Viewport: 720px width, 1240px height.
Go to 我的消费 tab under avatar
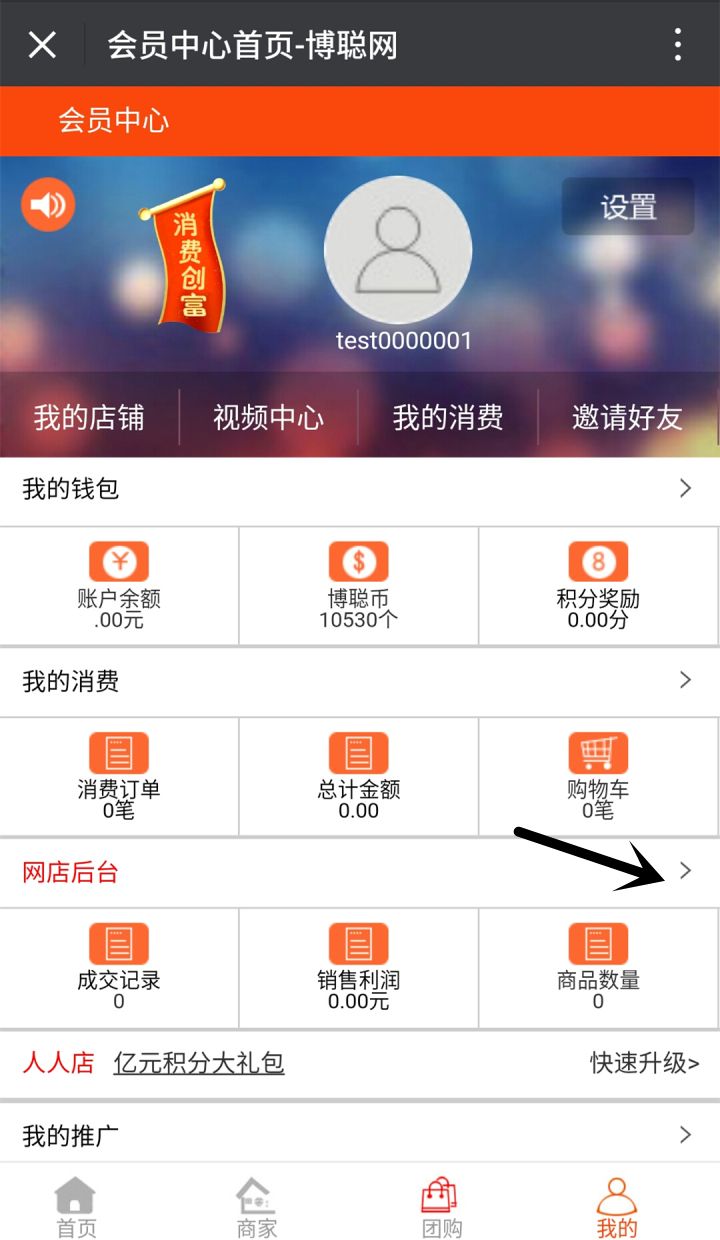point(448,417)
